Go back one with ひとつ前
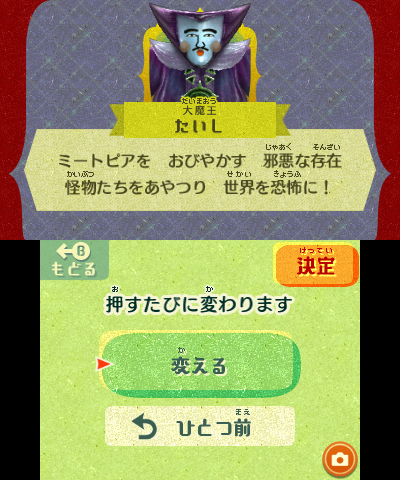 coord(200,426)
